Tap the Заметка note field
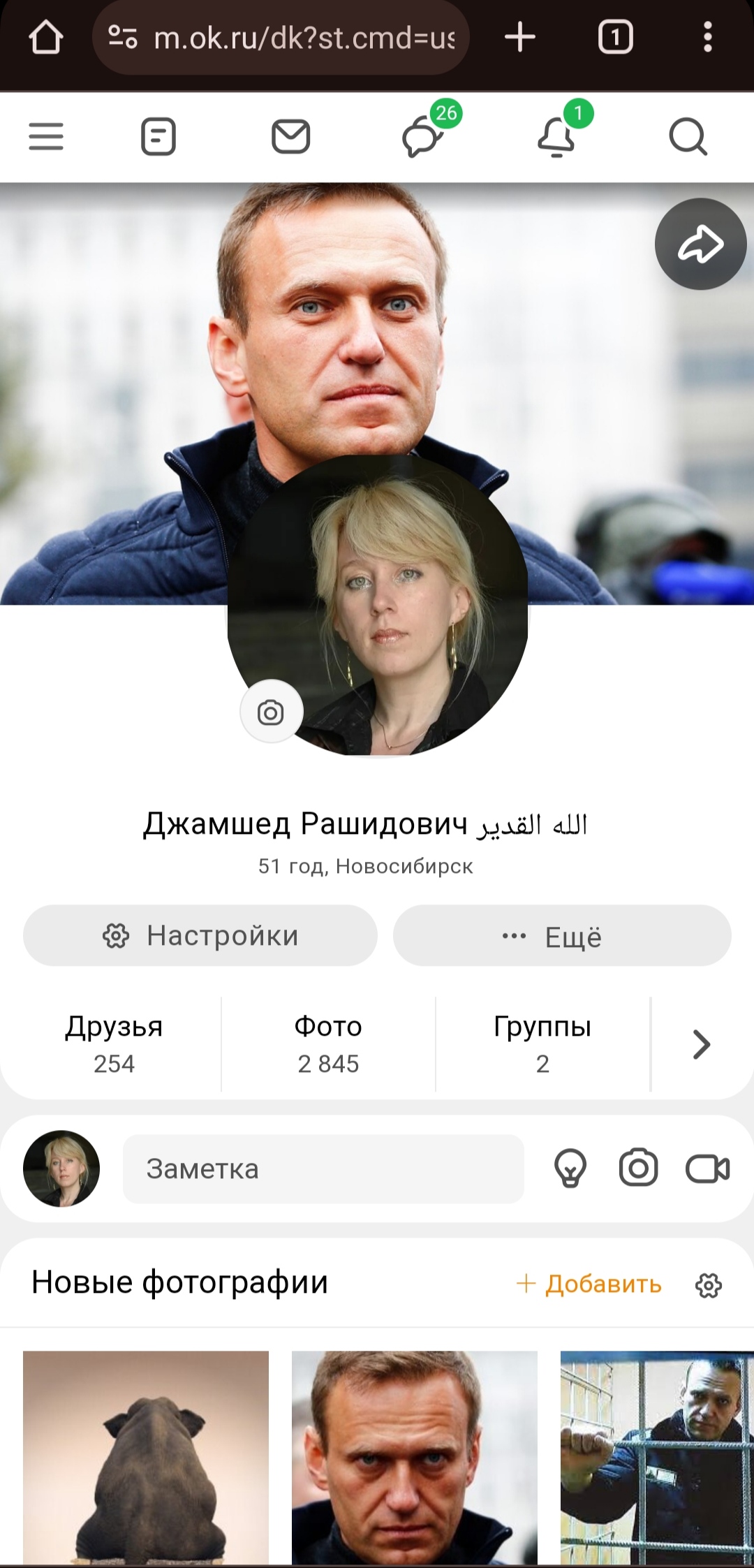Image resolution: width=754 pixels, height=1568 pixels. pos(323,1168)
